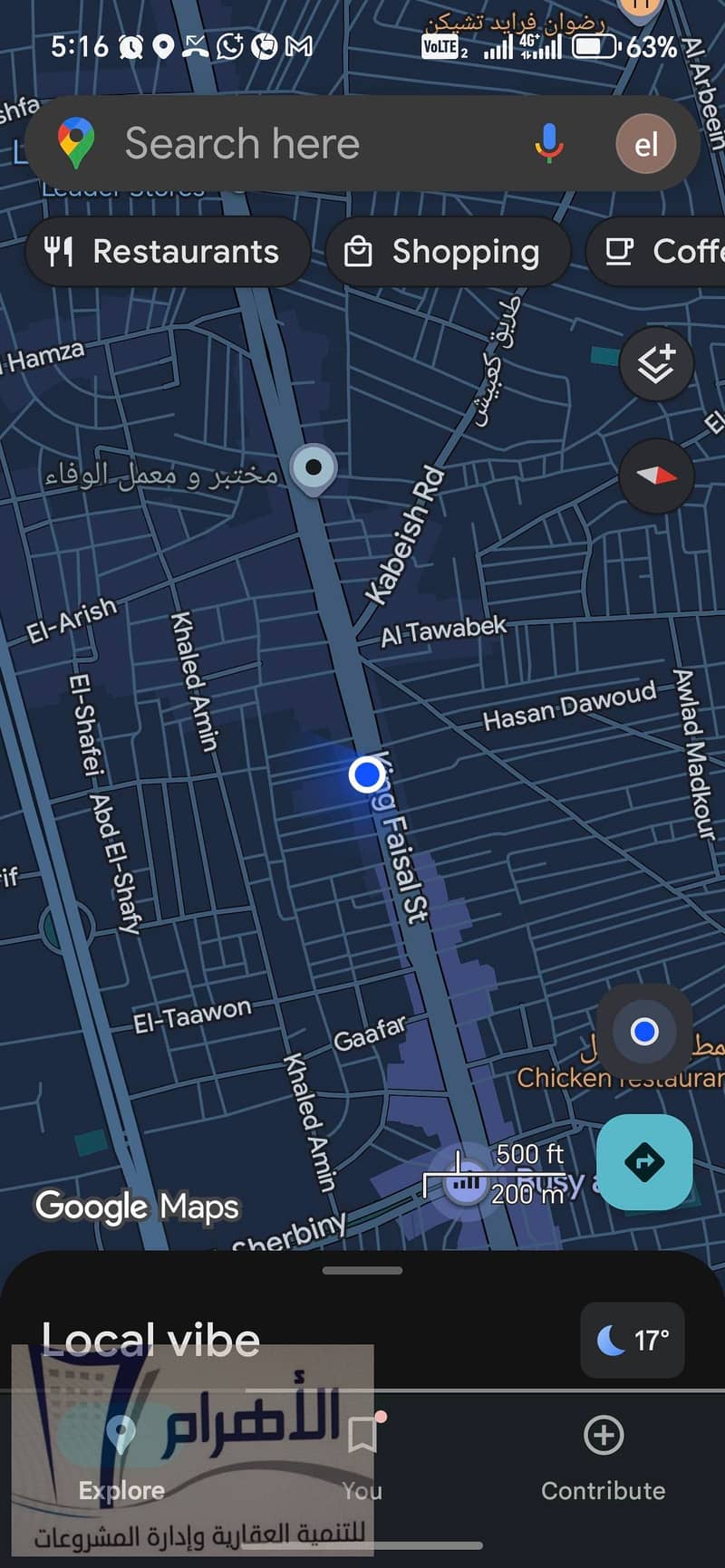725x1568 pixels.
Task: Open the map layers button
Action: point(656,364)
